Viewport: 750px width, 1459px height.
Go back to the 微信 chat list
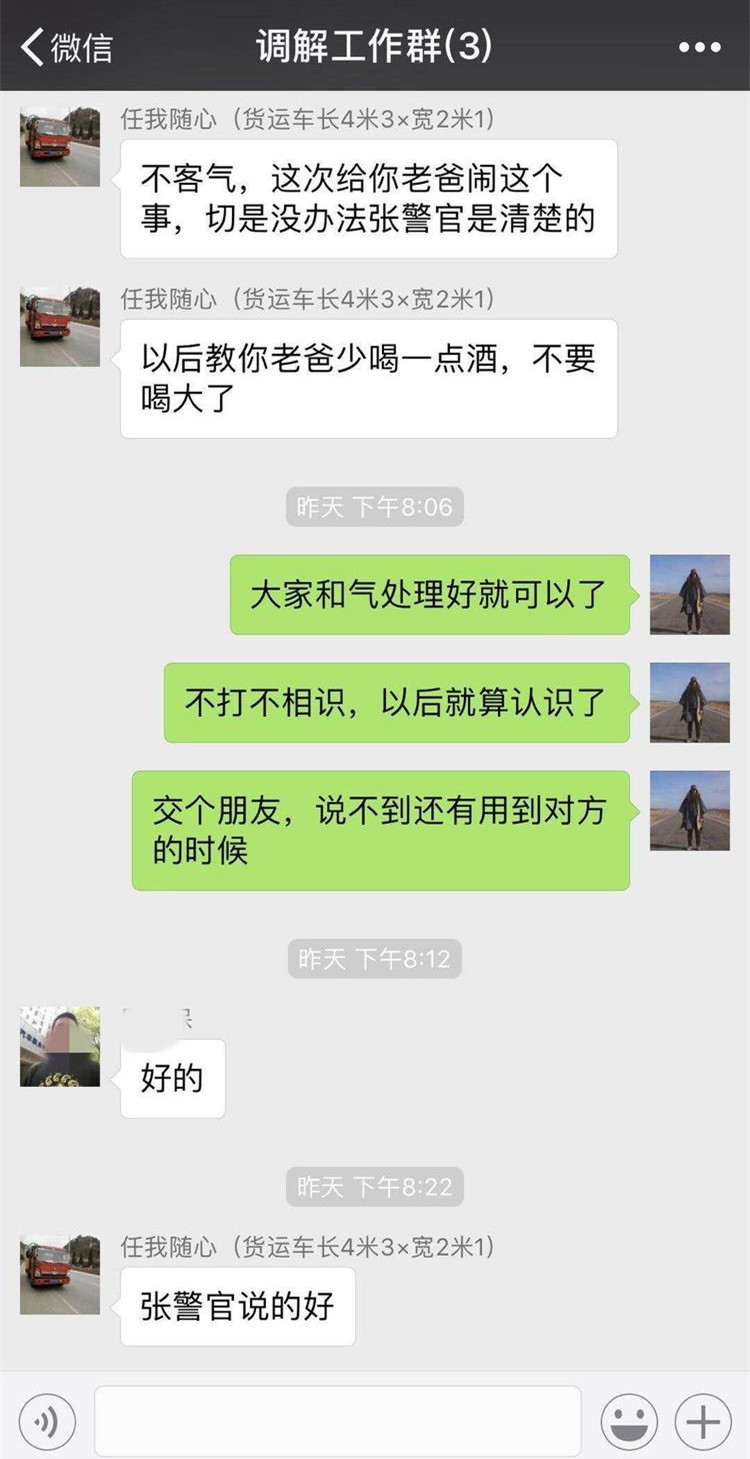[66, 47]
